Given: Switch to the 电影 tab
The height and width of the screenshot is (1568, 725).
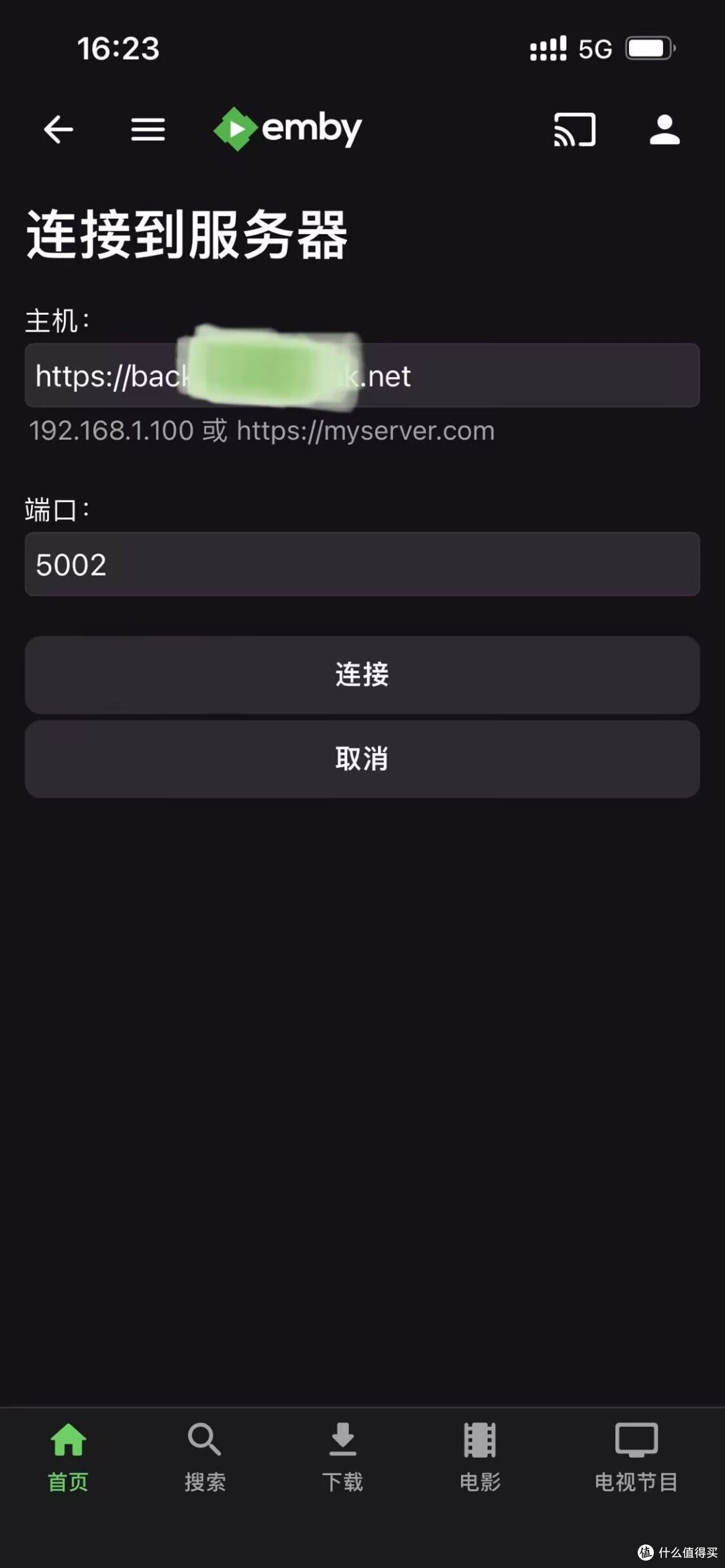Looking at the screenshot, I should 480,1457.
